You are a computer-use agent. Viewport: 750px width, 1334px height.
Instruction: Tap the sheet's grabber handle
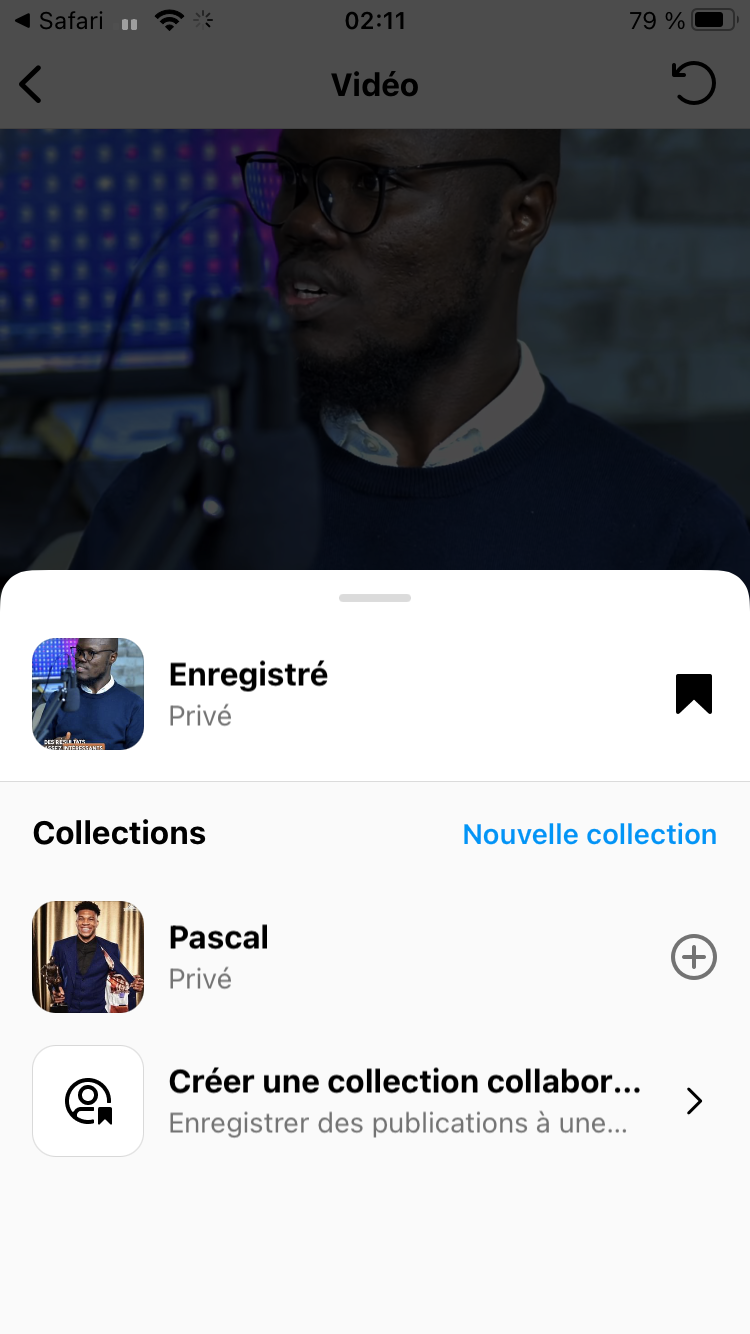point(375,598)
